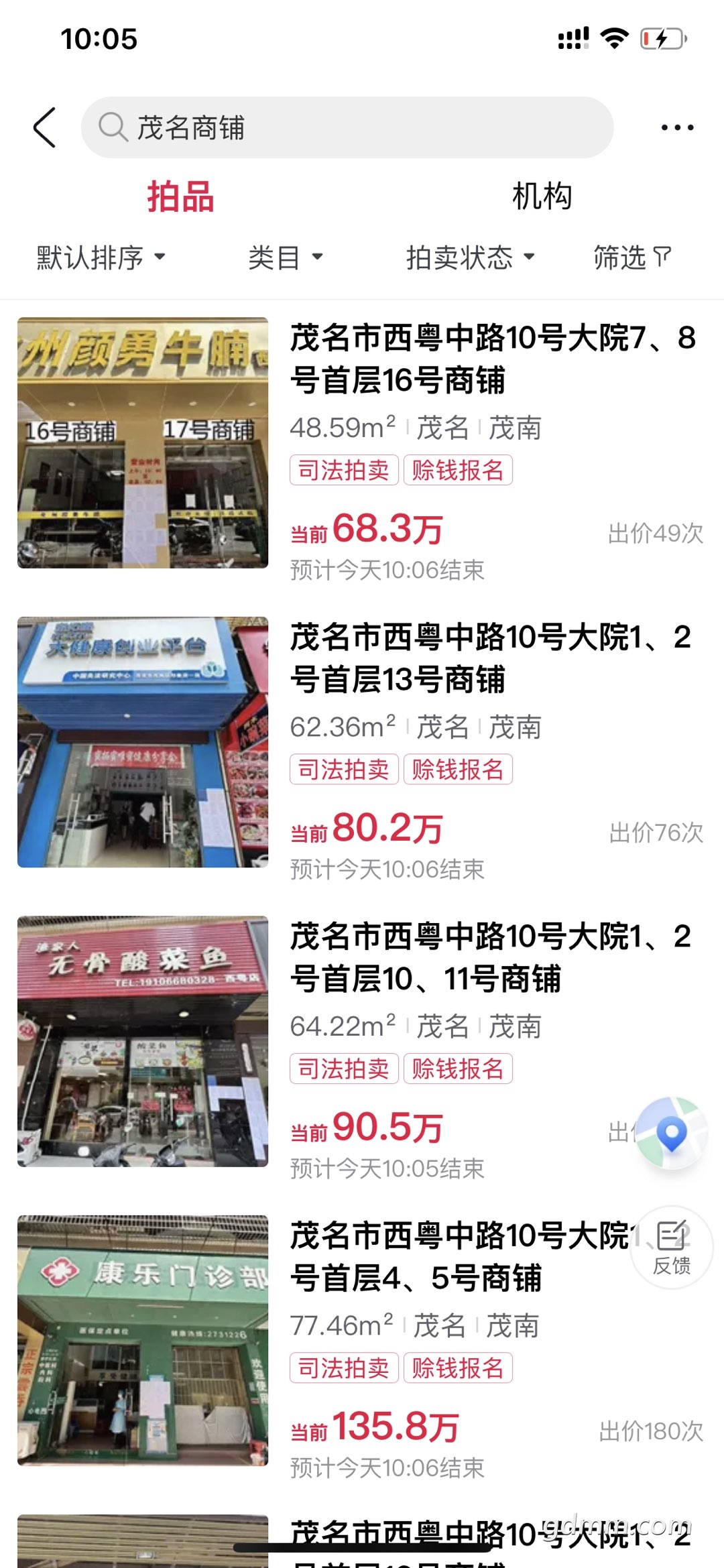Open the 筛选 filter options
Screen dimensions: 724x1568
[x=632, y=257]
